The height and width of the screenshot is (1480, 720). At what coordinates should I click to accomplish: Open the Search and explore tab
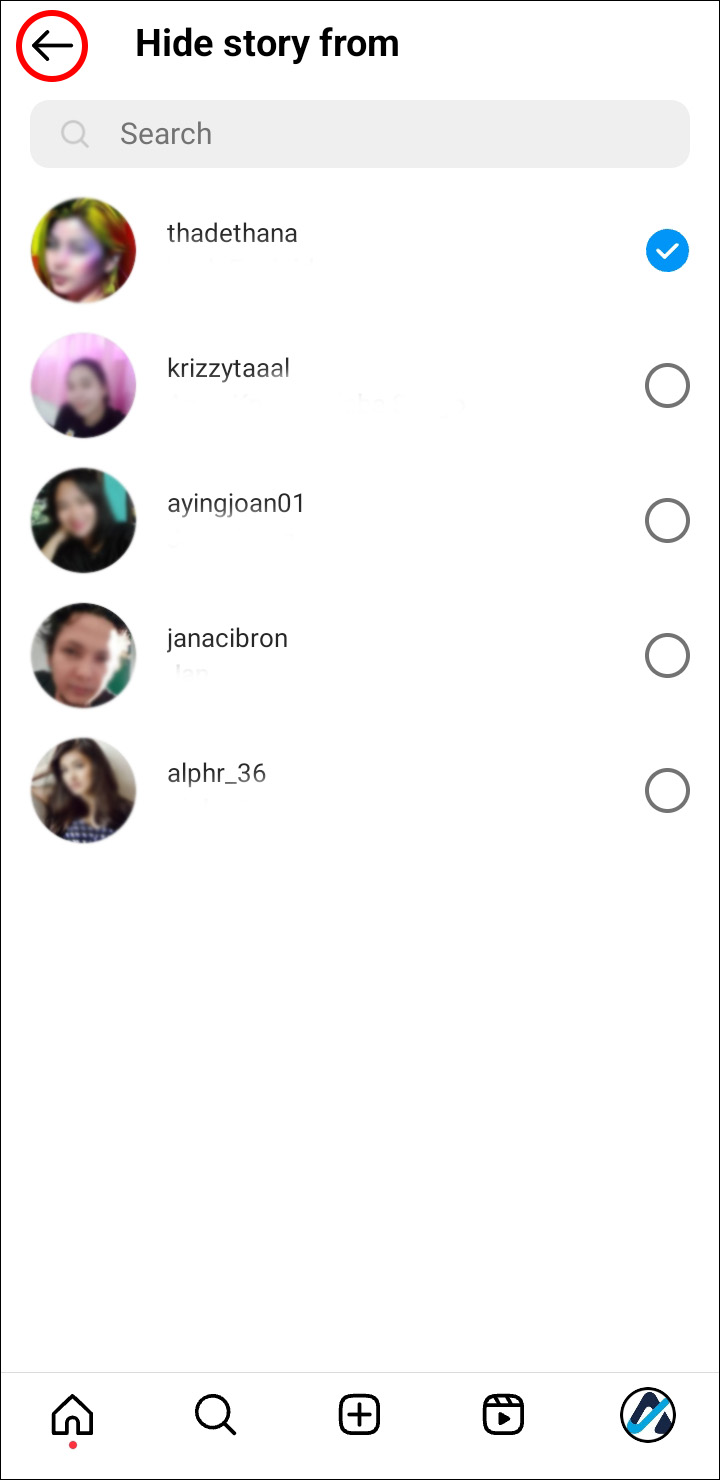tap(215, 1415)
